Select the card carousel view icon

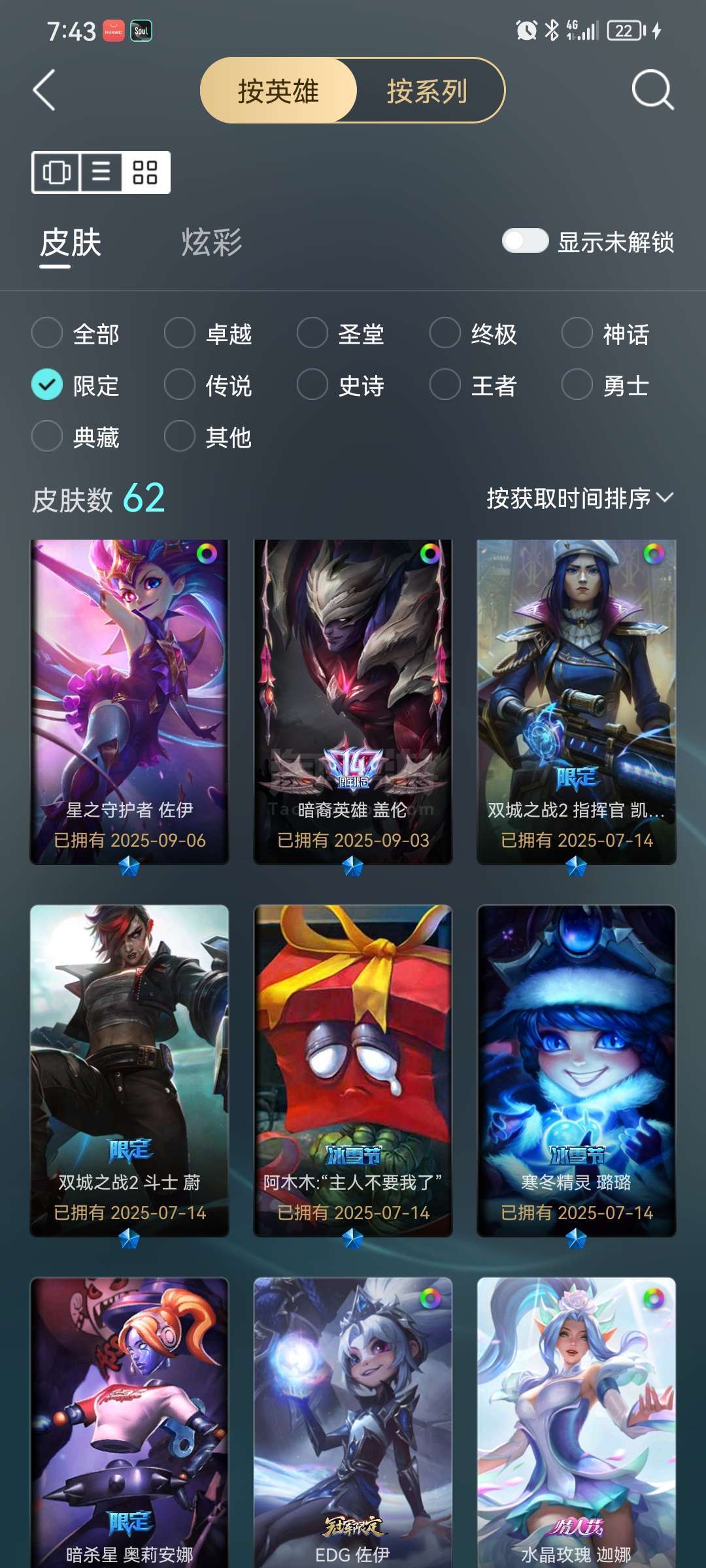pos(56,172)
